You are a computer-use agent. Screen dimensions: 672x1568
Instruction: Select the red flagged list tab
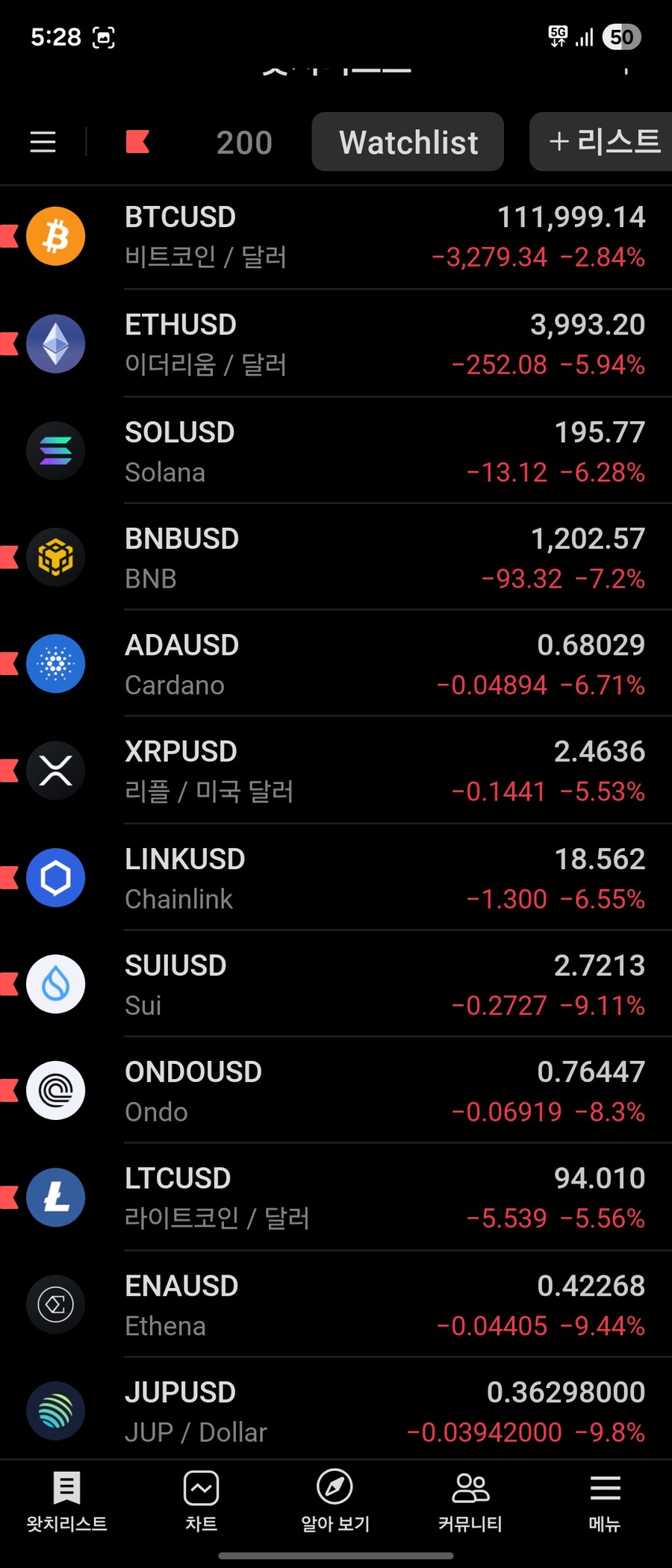click(x=138, y=142)
